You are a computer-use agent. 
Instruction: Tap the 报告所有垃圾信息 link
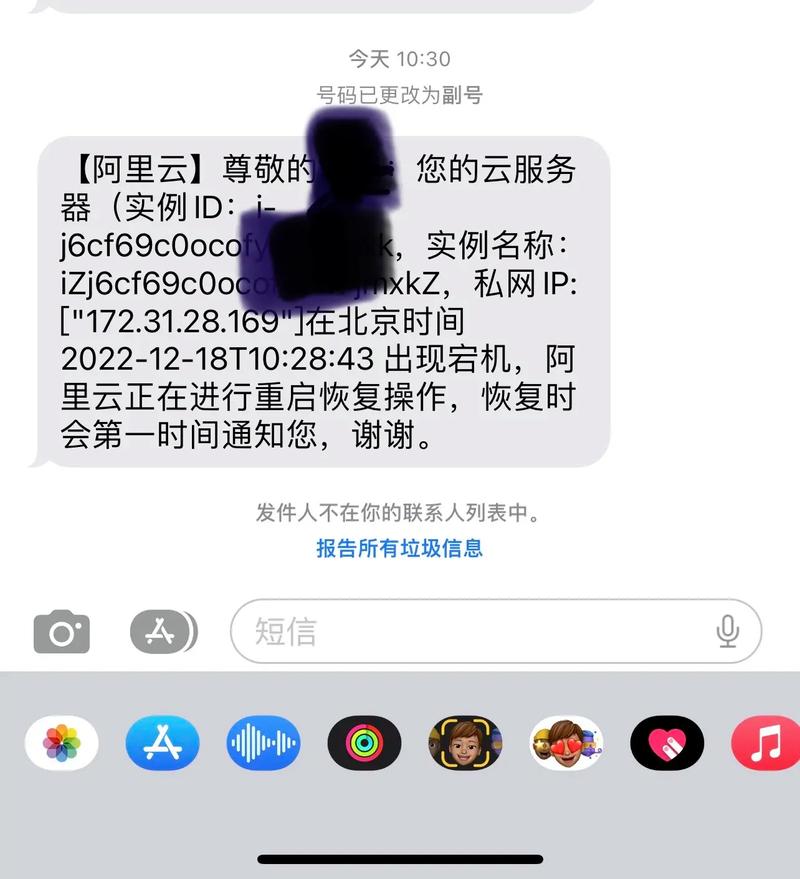point(399,548)
